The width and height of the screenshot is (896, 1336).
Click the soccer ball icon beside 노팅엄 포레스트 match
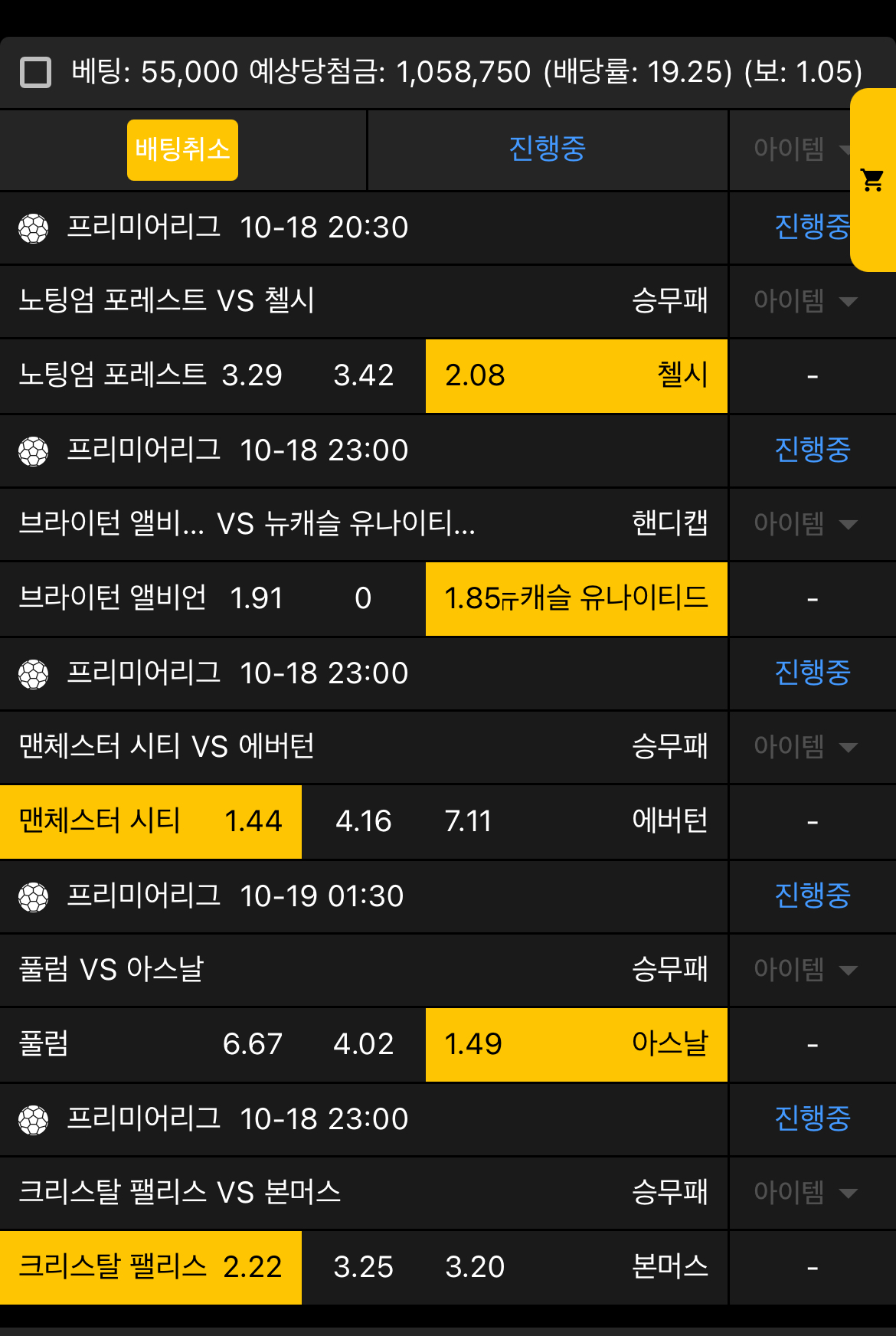coord(34,228)
